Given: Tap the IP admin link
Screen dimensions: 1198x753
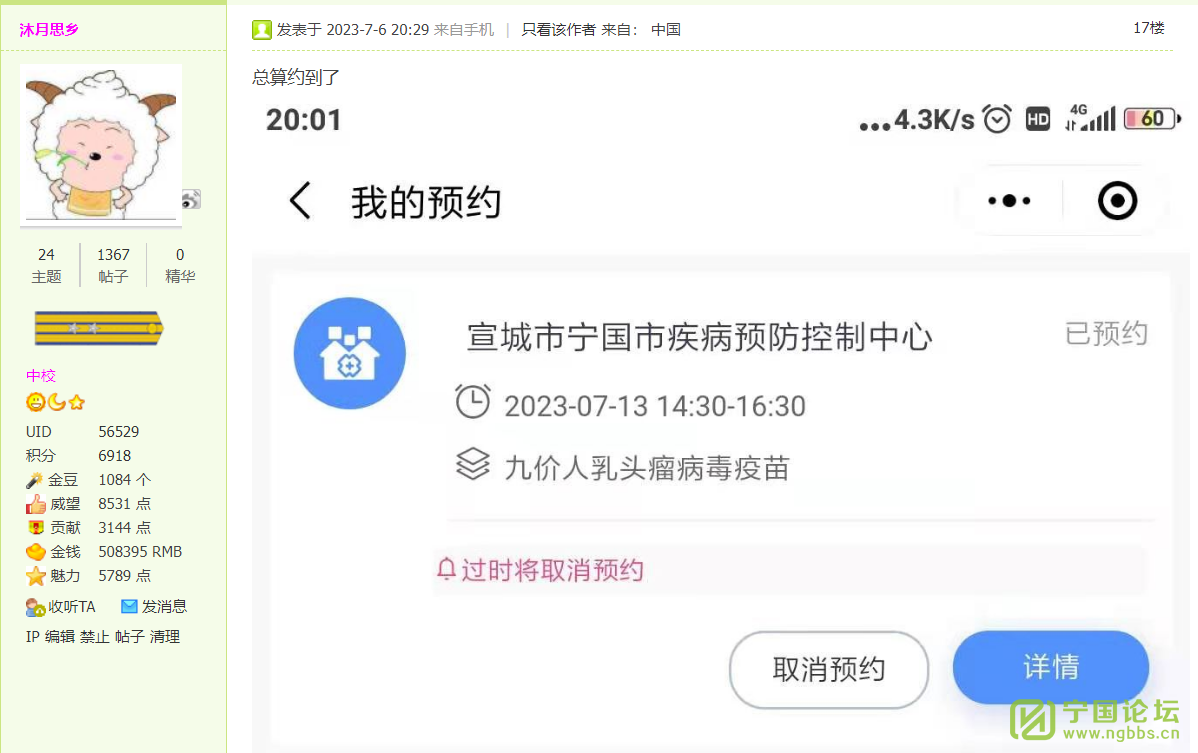Looking at the screenshot, I should (x=32, y=636).
